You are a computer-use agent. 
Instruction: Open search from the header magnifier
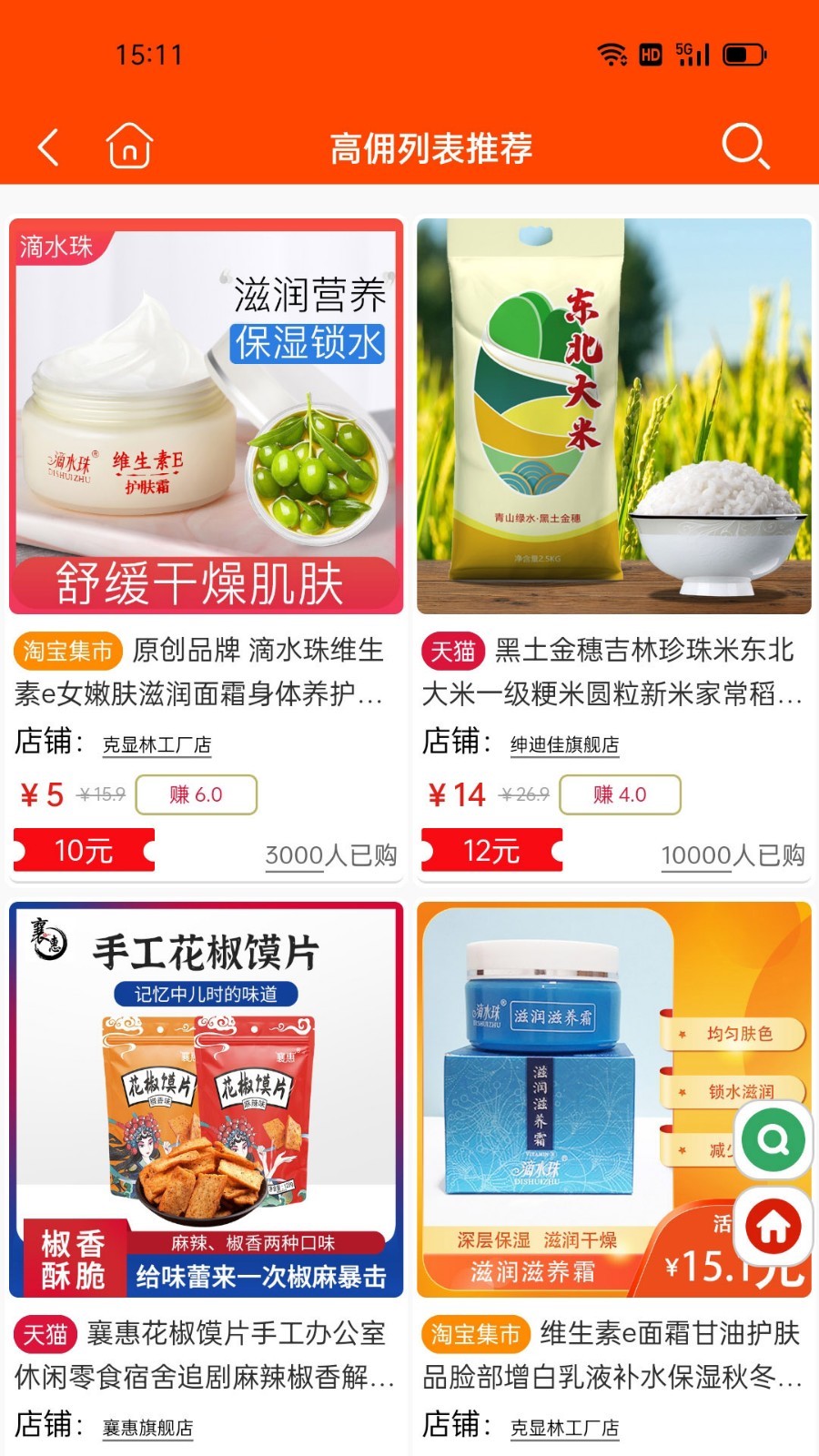745,147
